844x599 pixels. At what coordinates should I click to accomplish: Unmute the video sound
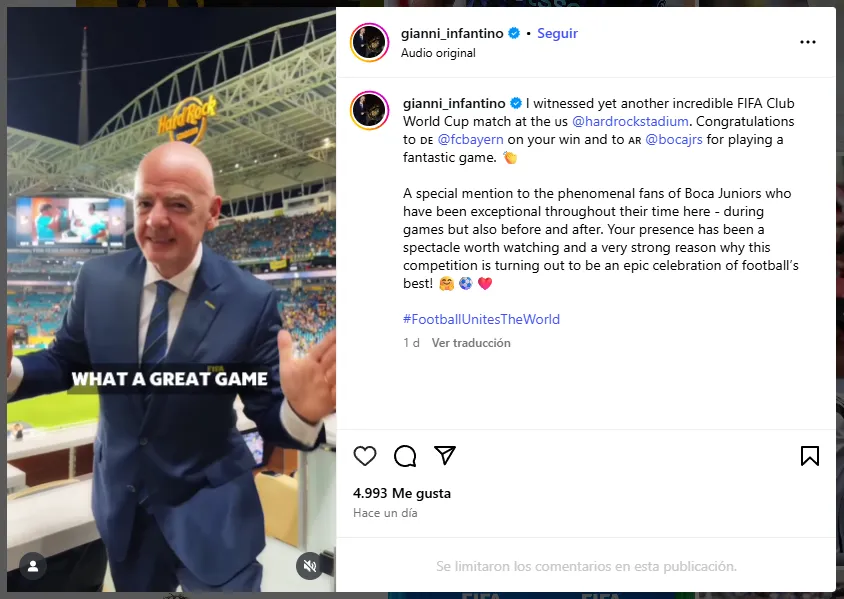click(310, 566)
